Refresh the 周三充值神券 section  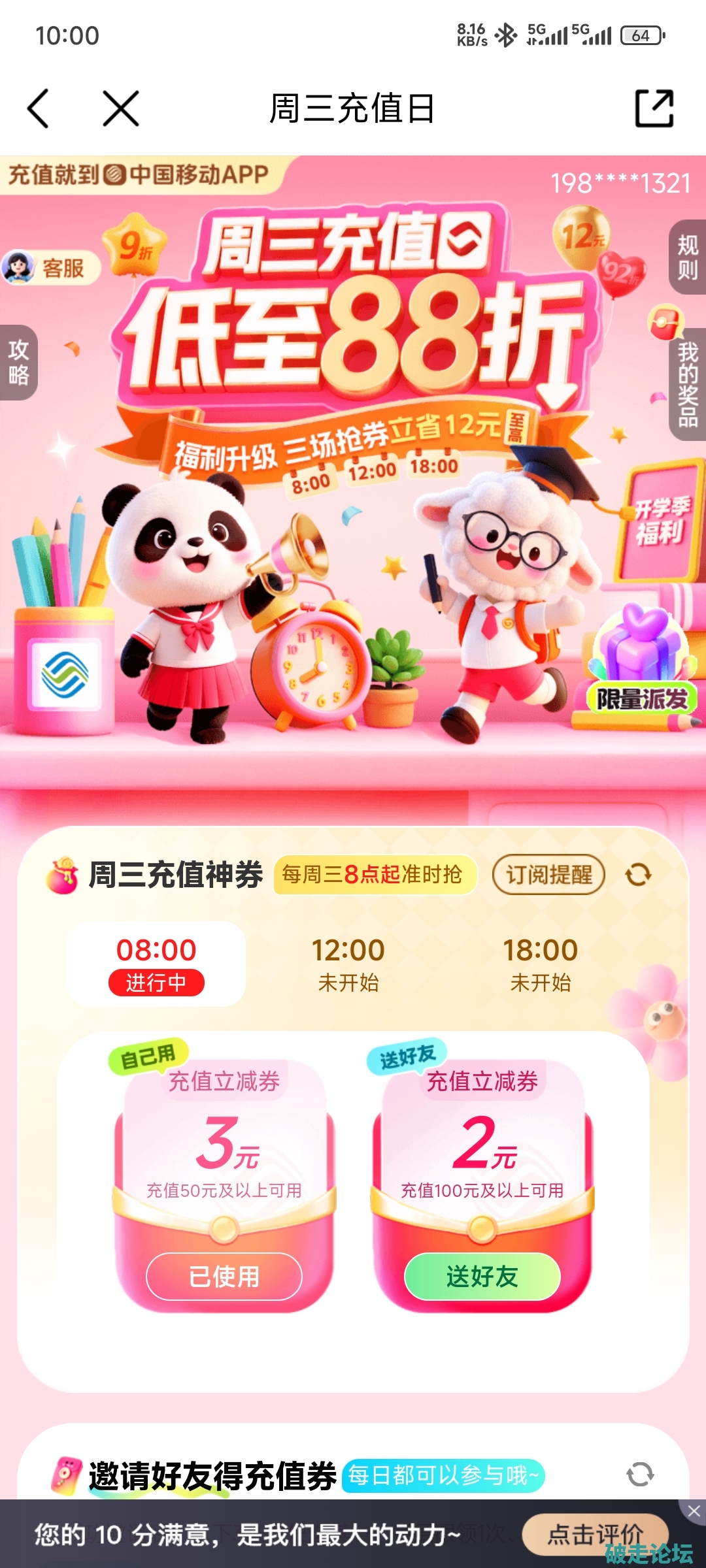638,875
